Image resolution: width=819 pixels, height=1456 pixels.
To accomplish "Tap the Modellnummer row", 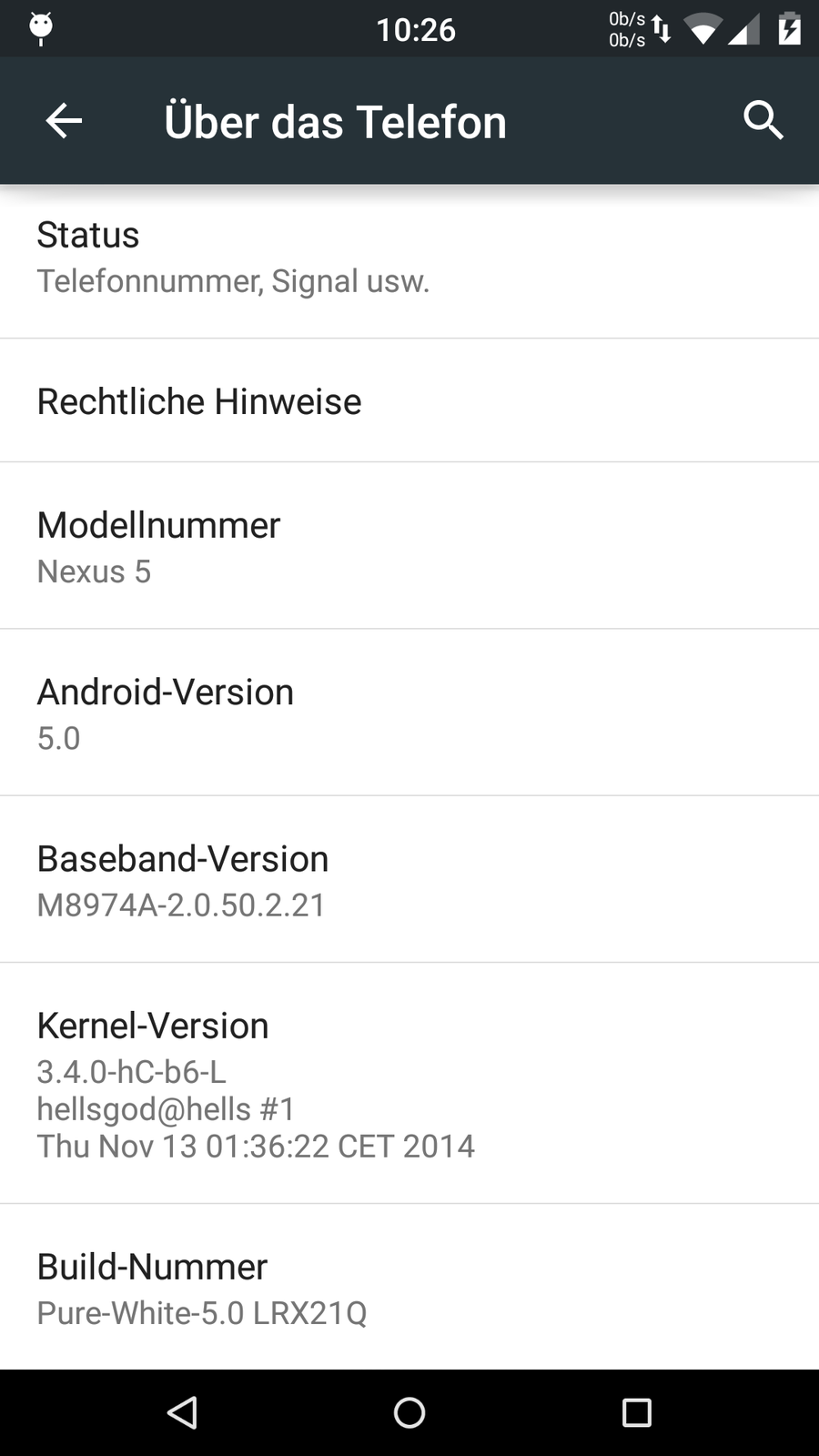I will 409,546.
